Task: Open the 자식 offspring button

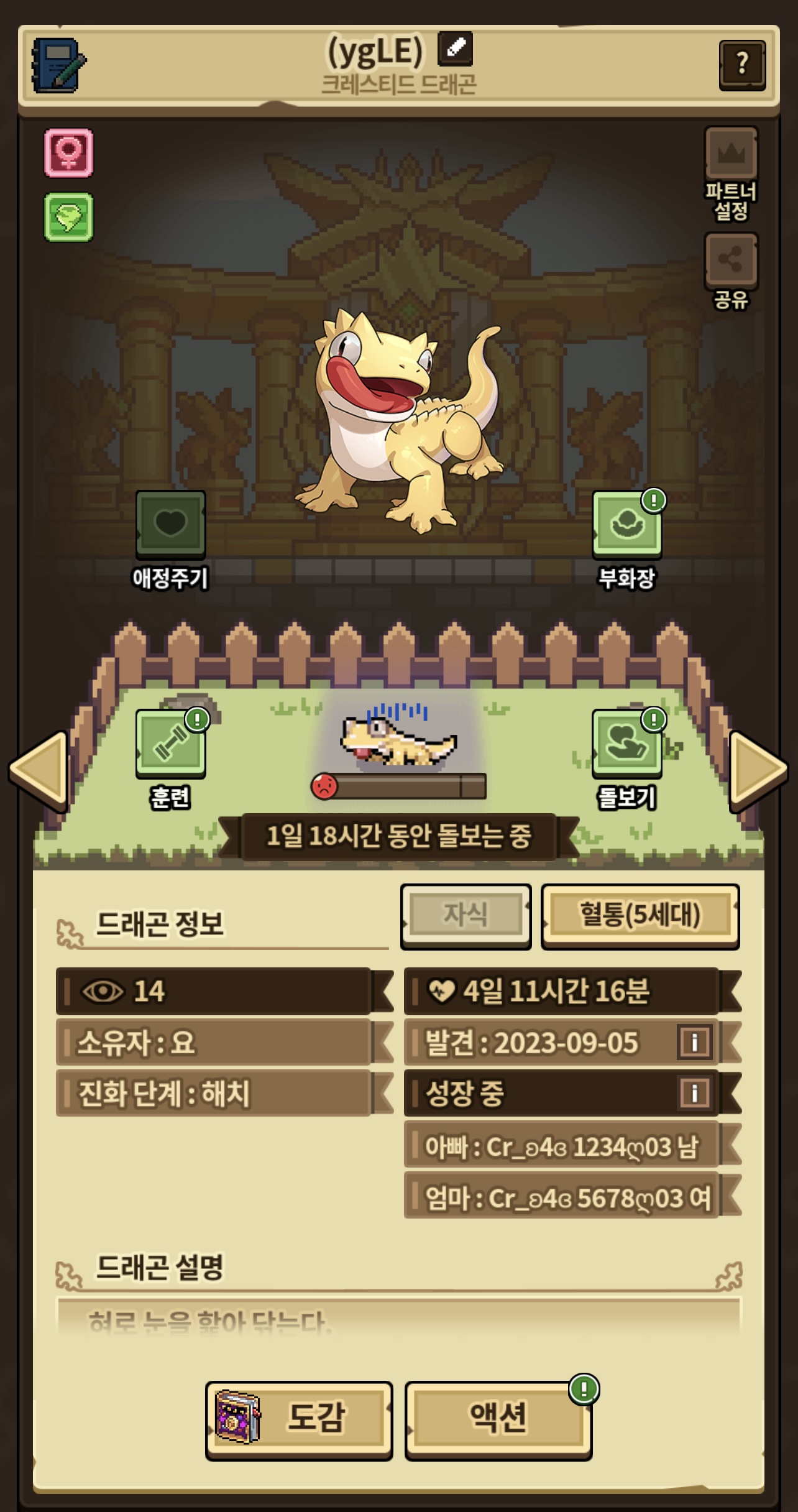Action: 465,916
